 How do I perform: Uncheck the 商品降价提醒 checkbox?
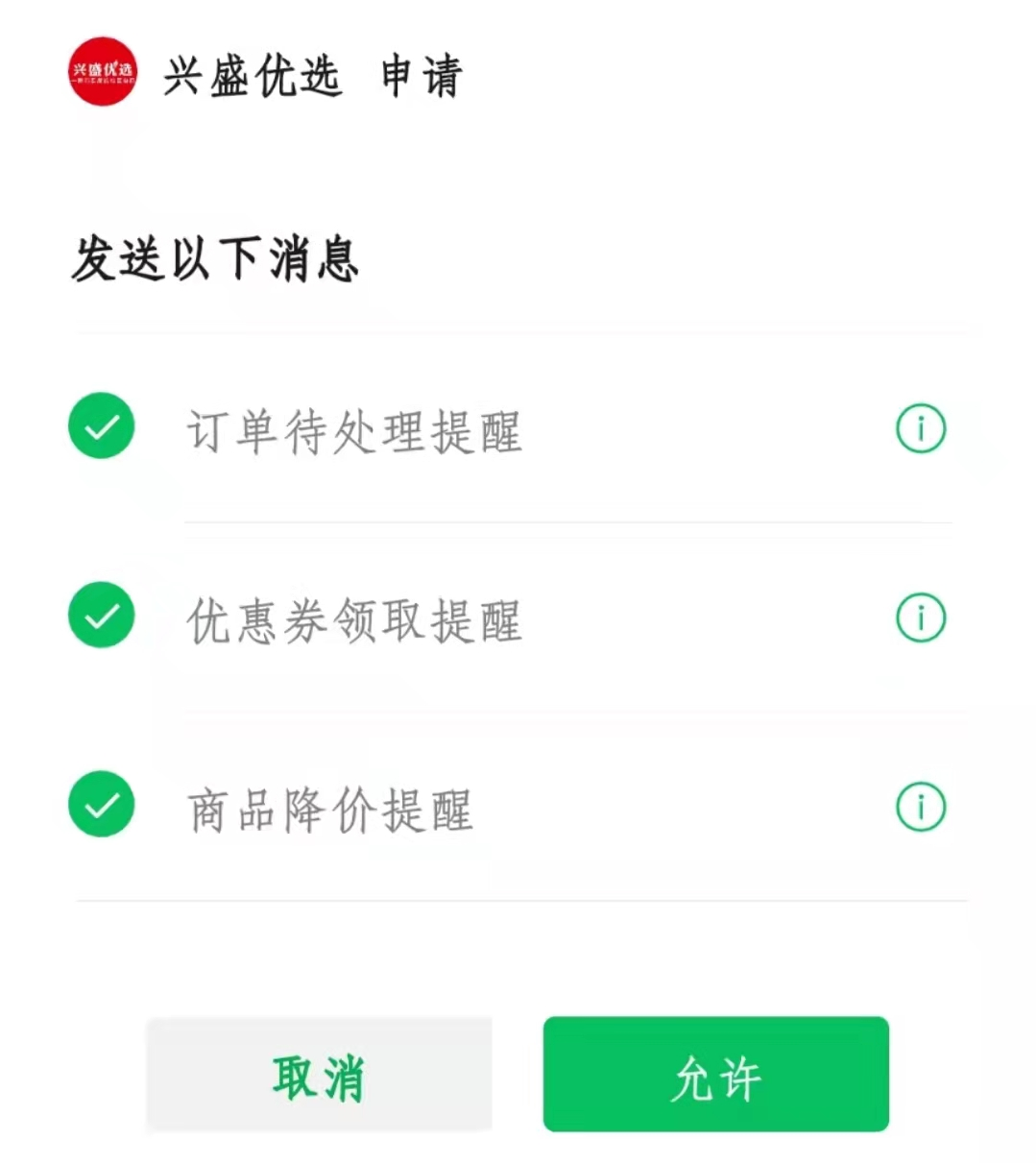point(102,804)
